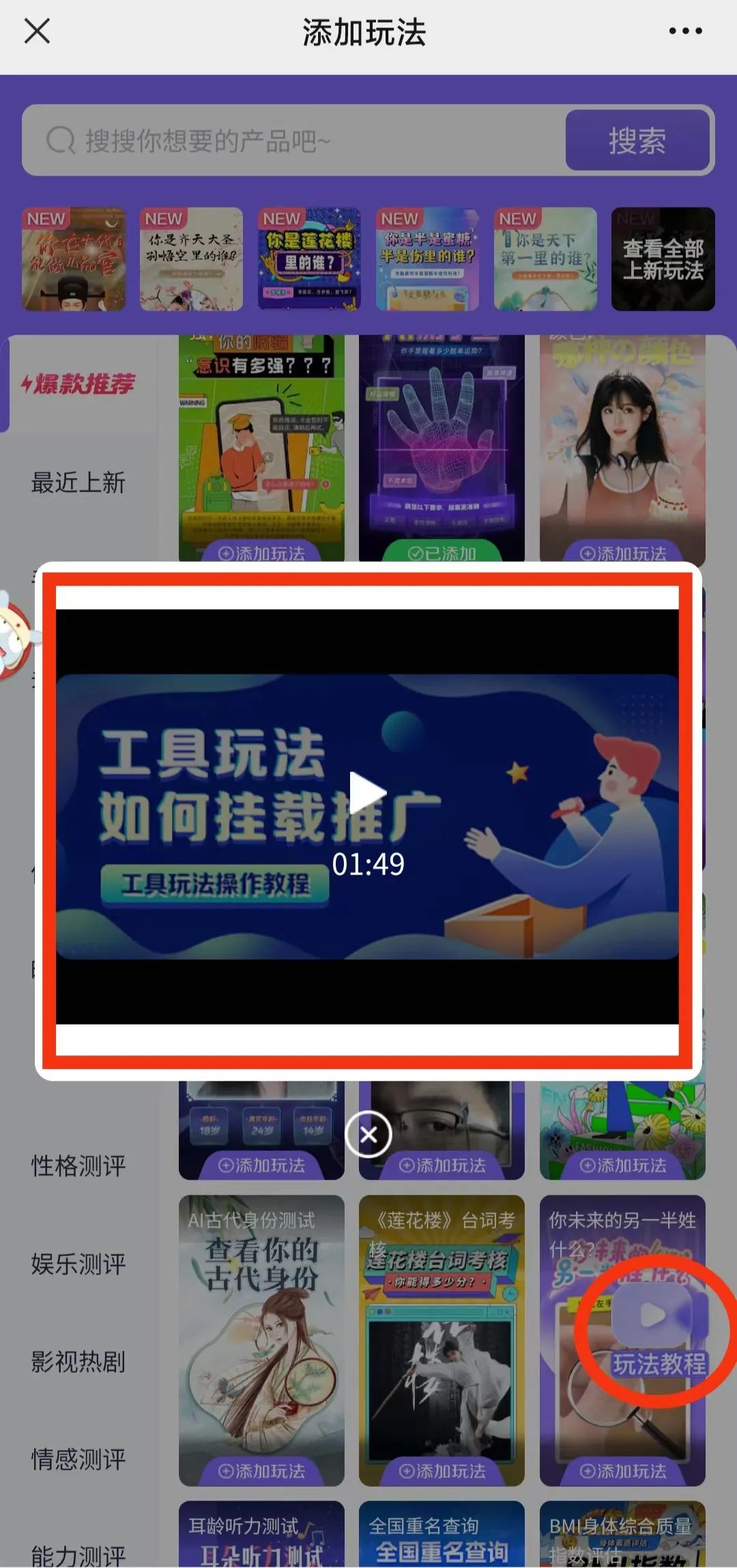Add the AI古代身份测试 gameplay

[261, 1471]
